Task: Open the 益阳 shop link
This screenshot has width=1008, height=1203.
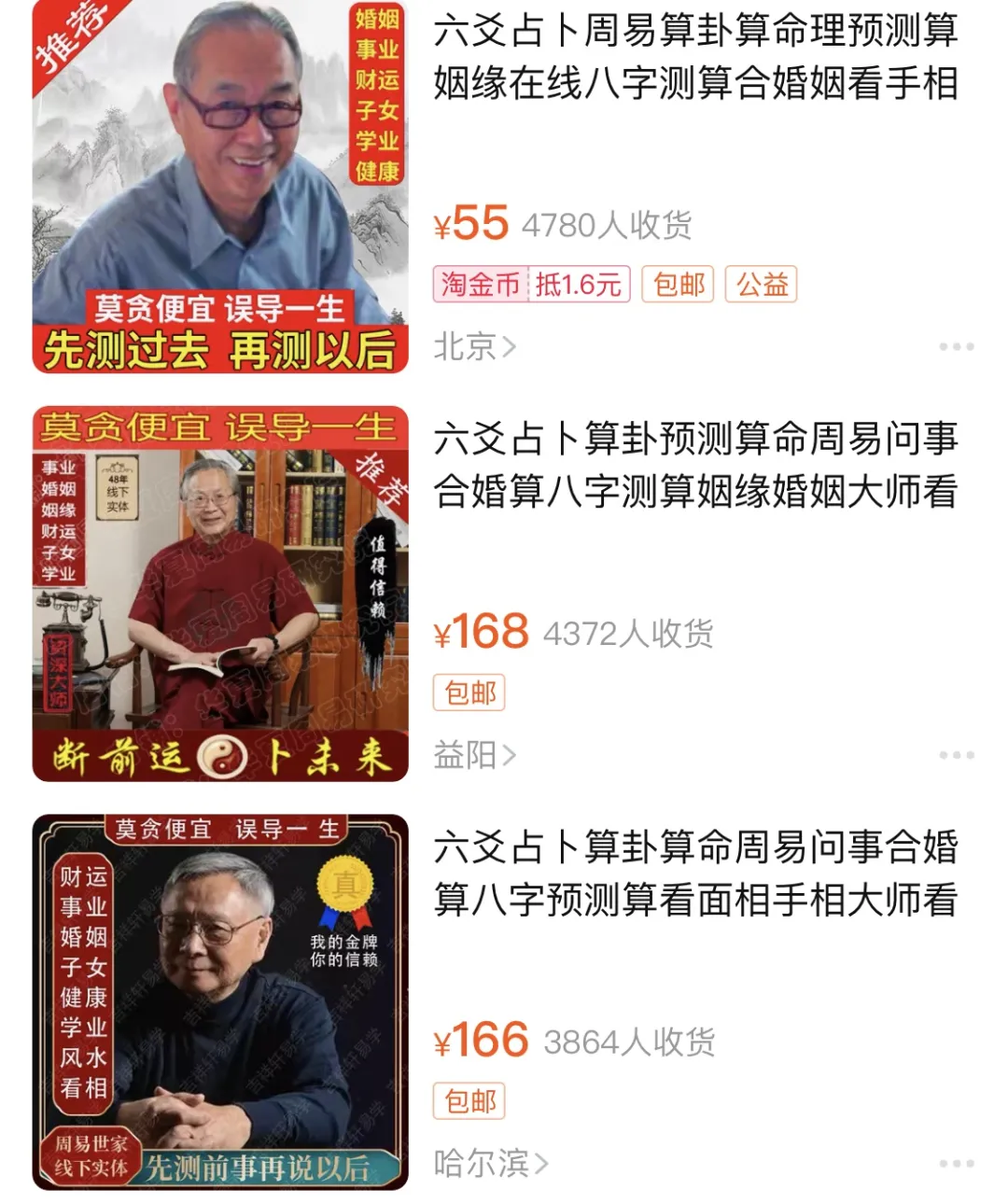Action: click(x=474, y=755)
